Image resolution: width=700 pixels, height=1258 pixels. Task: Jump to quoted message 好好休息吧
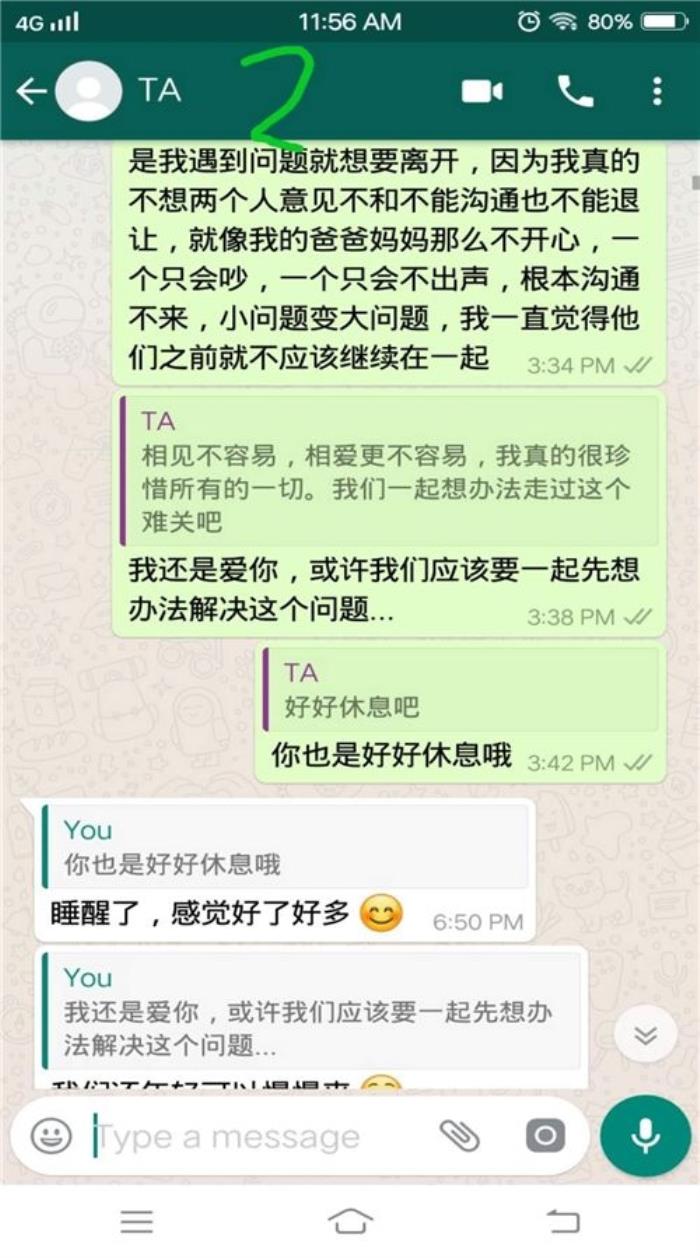(x=461, y=690)
